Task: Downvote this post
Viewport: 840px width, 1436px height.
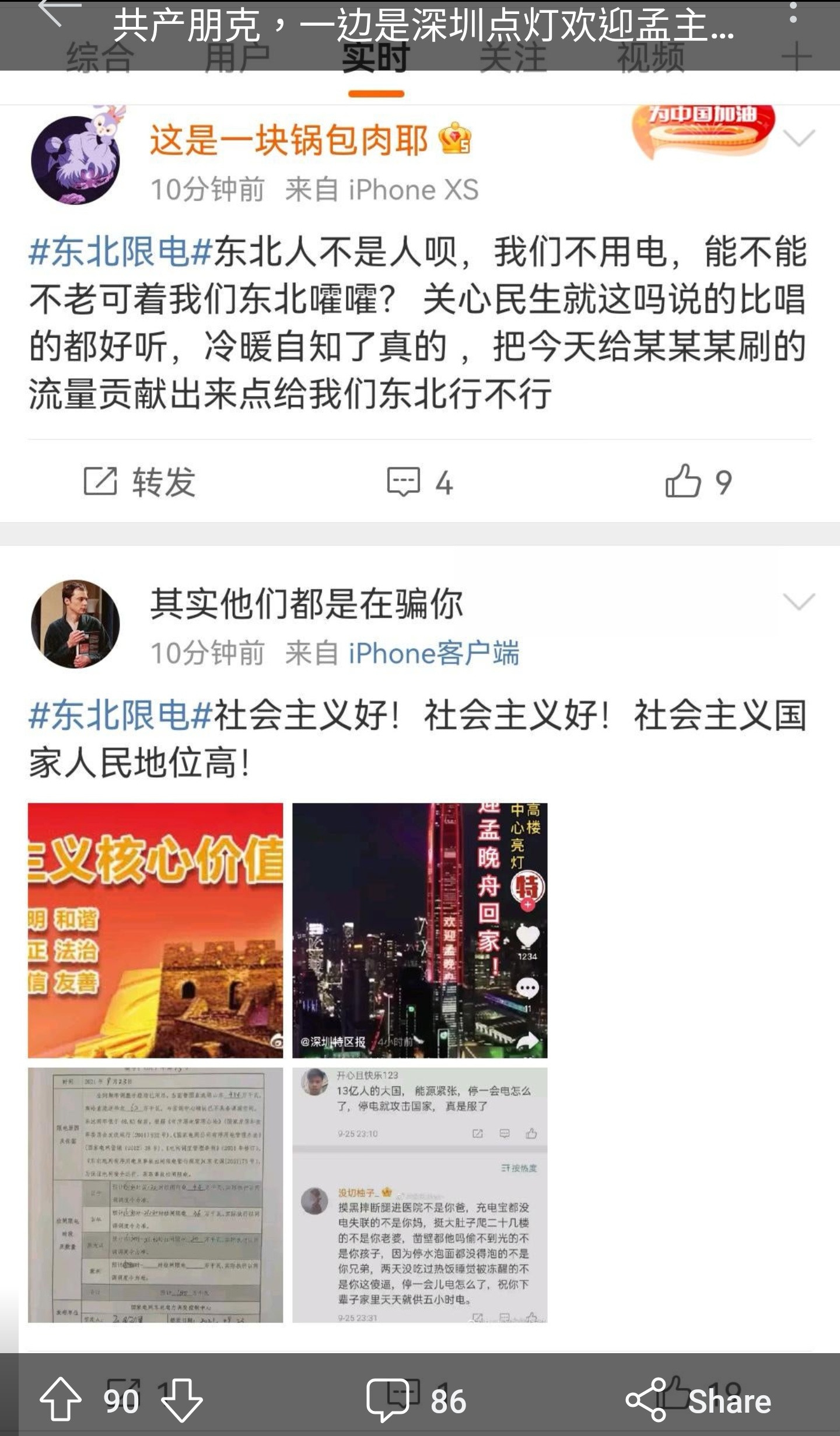Action: [182, 1400]
